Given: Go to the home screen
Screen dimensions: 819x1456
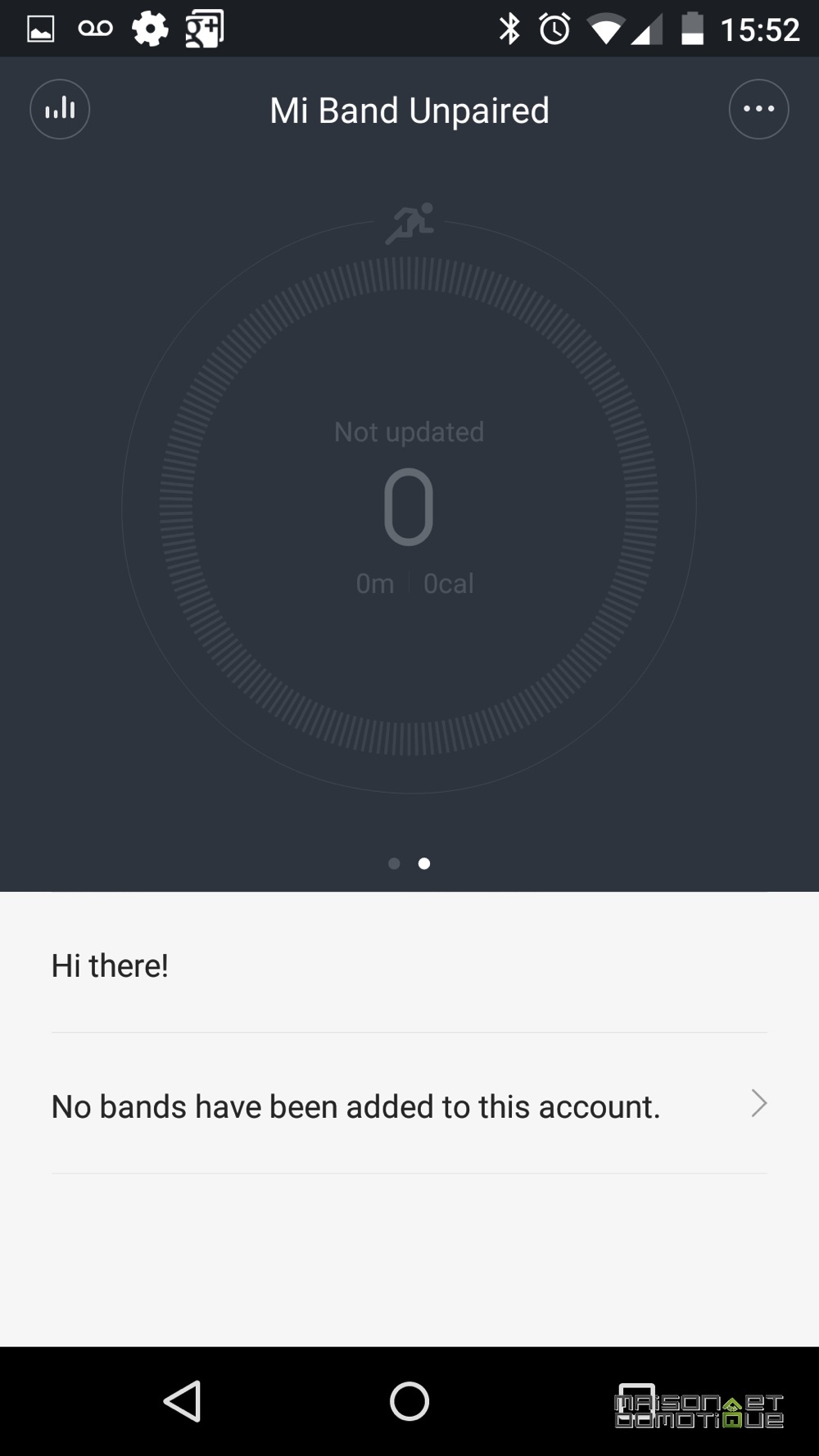Looking at the screenshot, I should click(409, 1401).
